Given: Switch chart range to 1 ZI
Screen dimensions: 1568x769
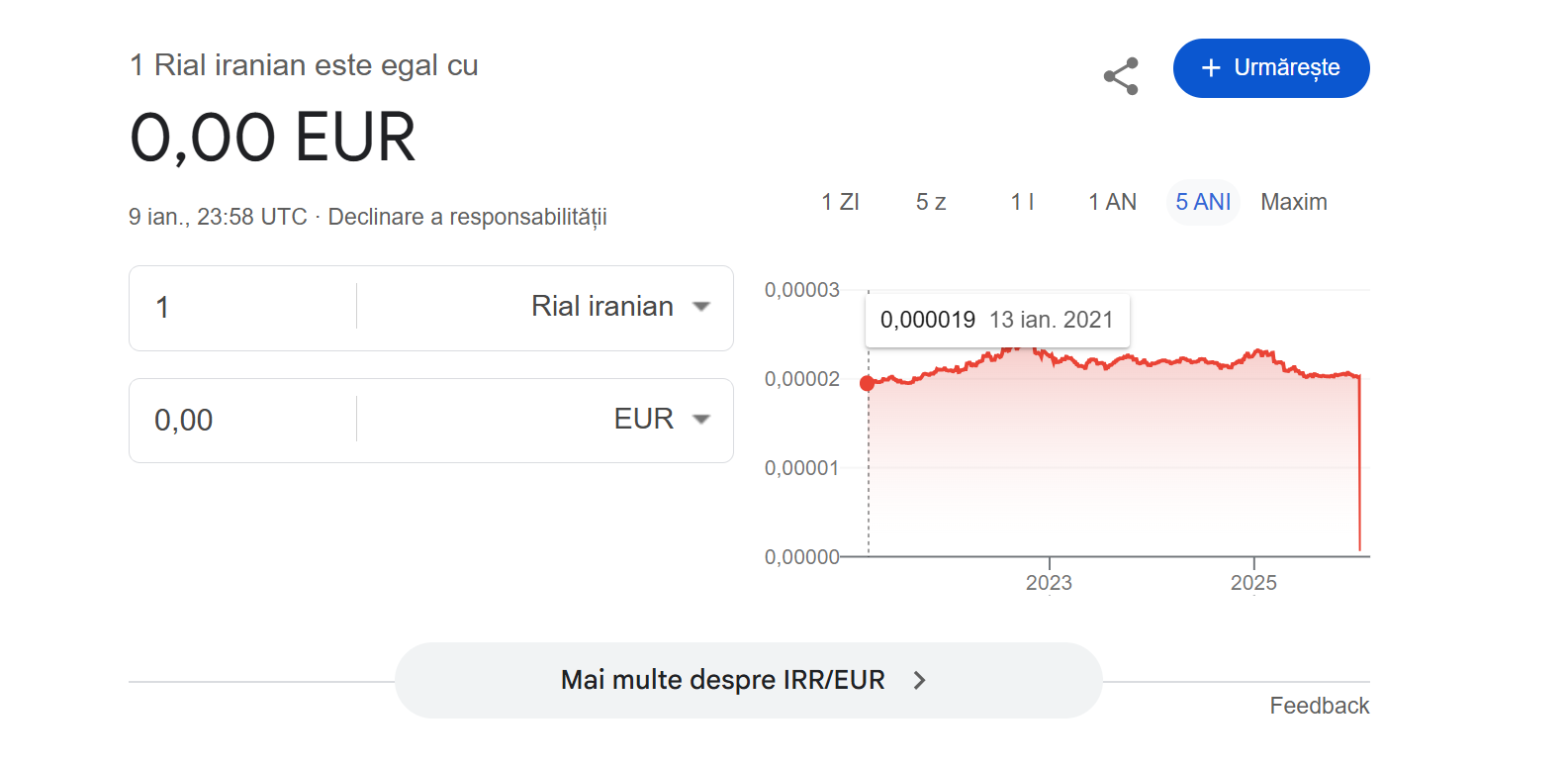Looking at the screenshot, I should 840,202.
